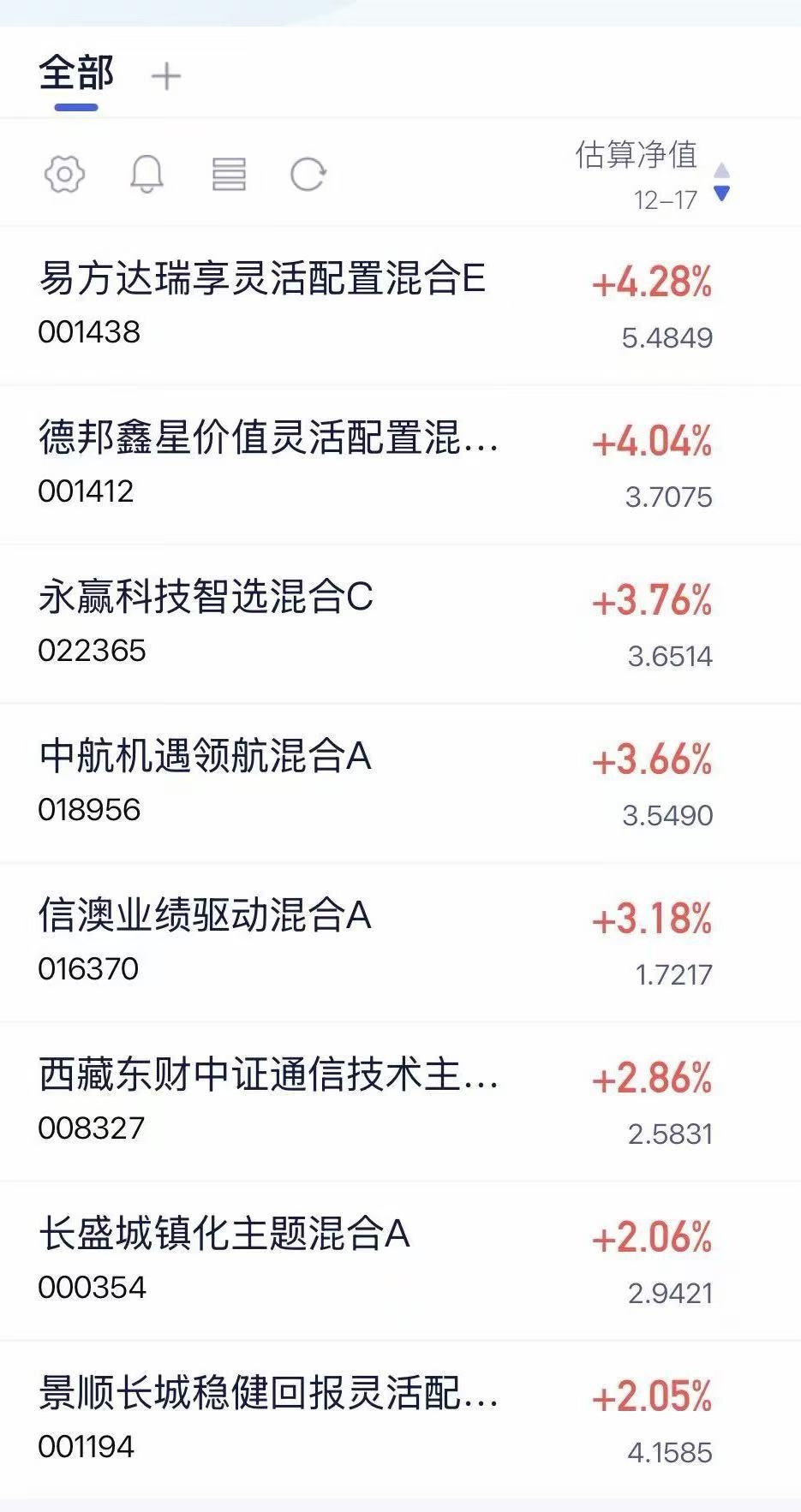Open fund with code 001412
Image resolution: width=801 pixels, height=1512 pixels.
pyautogui.click(x=267, y=463)
